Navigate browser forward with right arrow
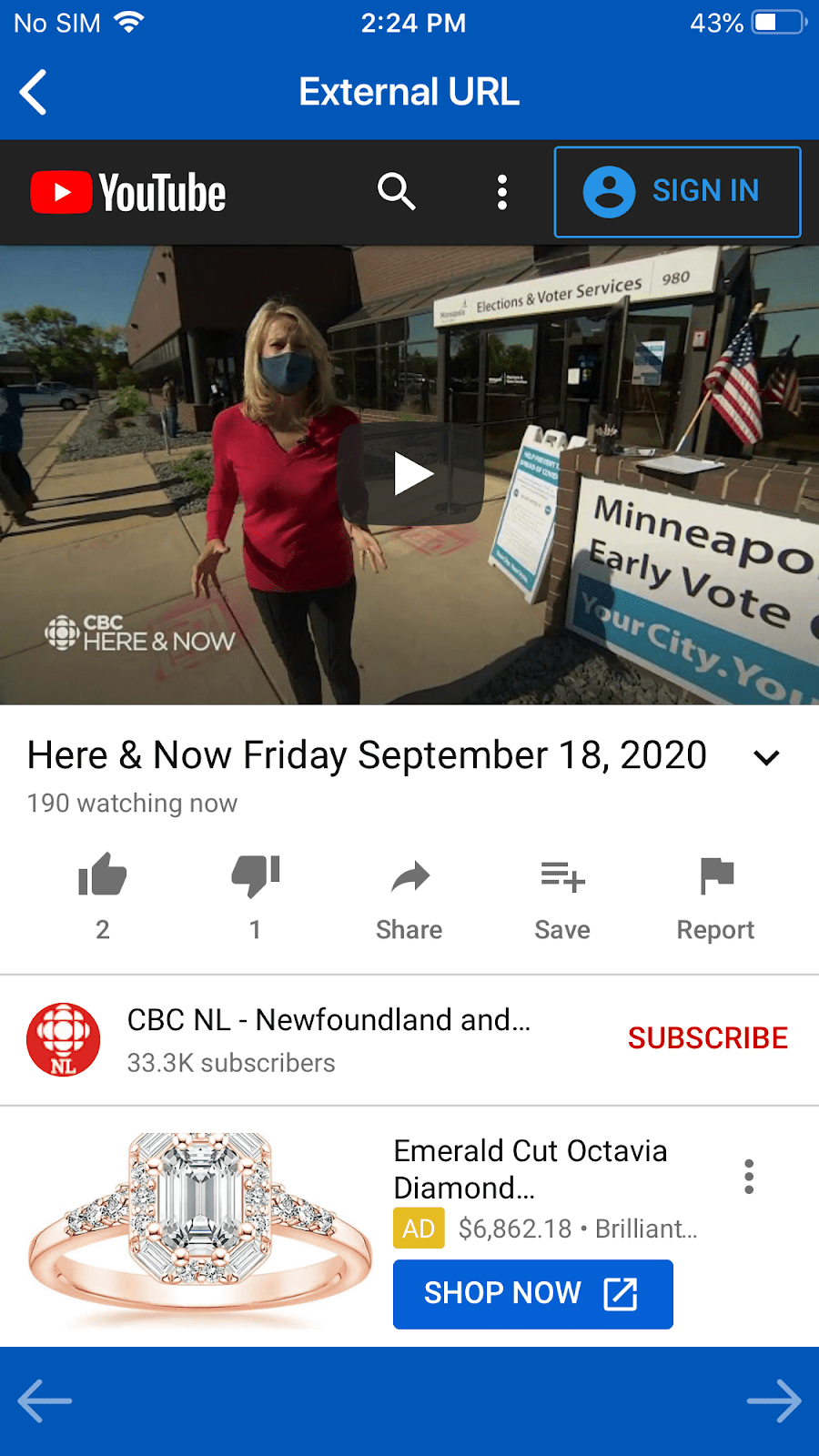 [774, 1400]
